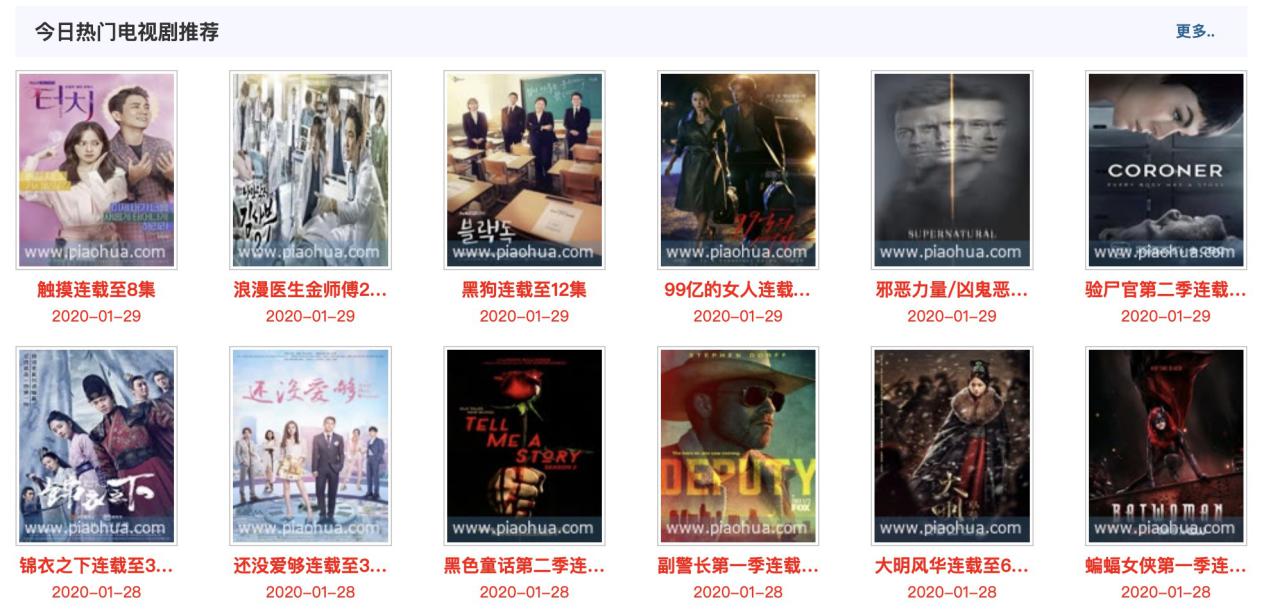
Task: Open the 触摸连载至8集 poster
Action: pyautogui.click(x=96, y=169)
